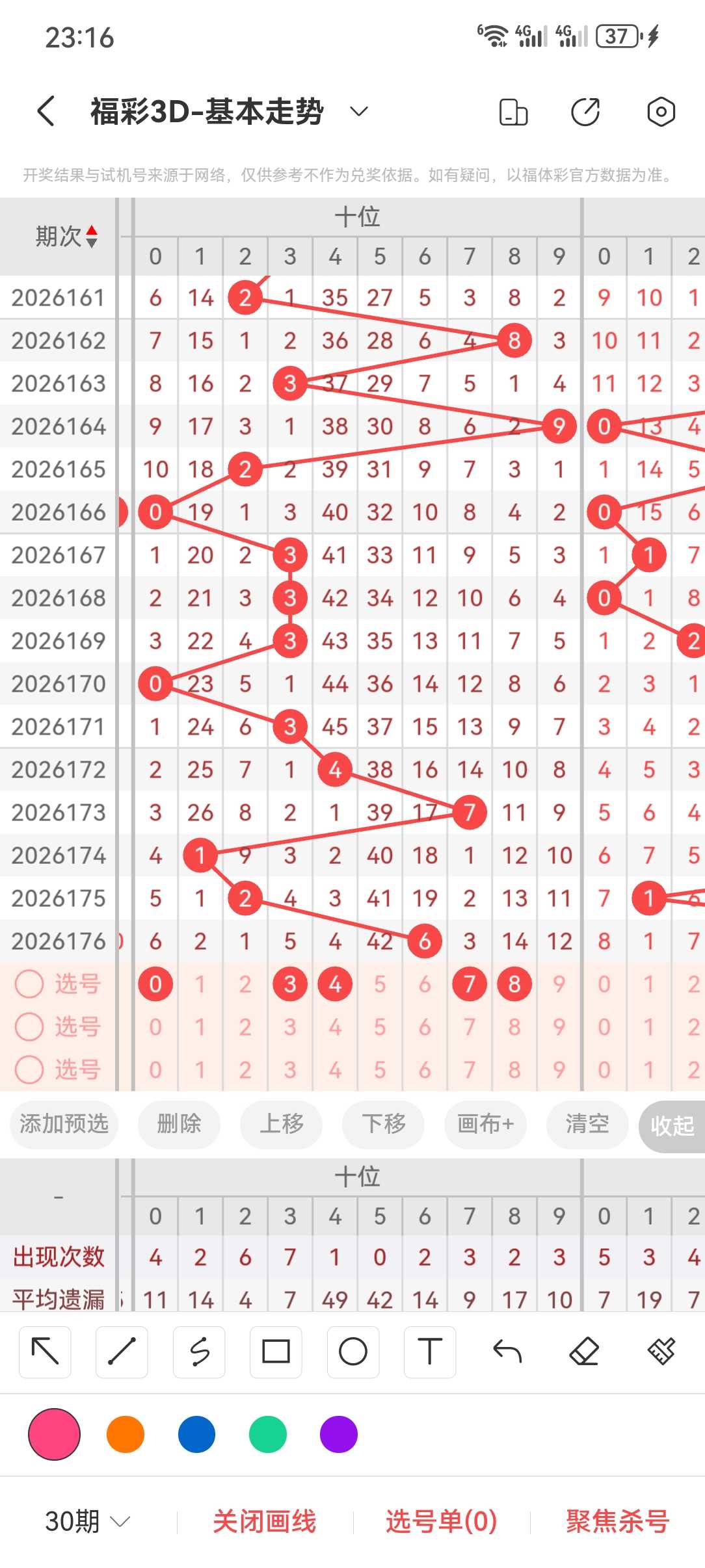Expand the 福彩3D-基本走势 title dropdown
Viewport: 705px width, 1568px height.
(359, 111)
